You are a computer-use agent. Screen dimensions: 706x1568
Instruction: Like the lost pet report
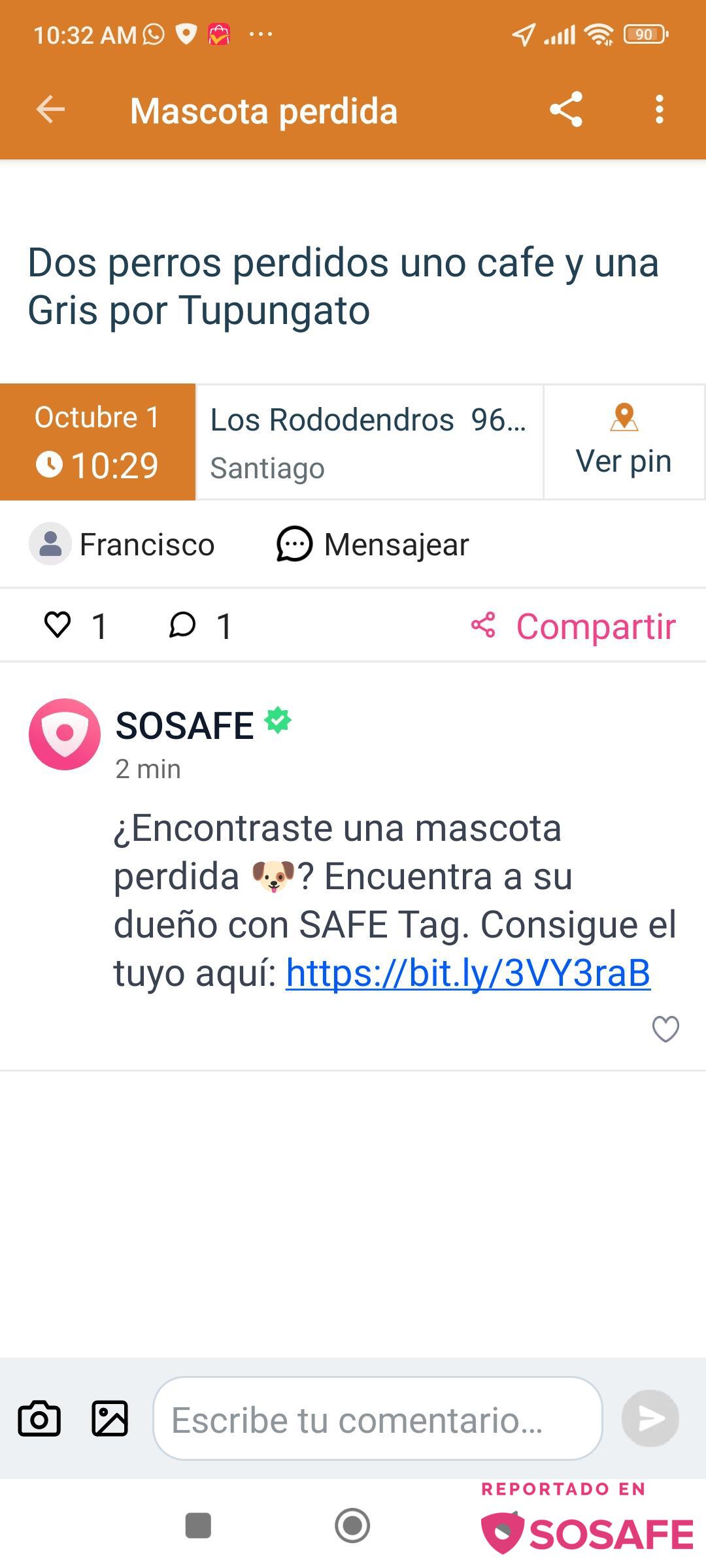click(58, 625)
